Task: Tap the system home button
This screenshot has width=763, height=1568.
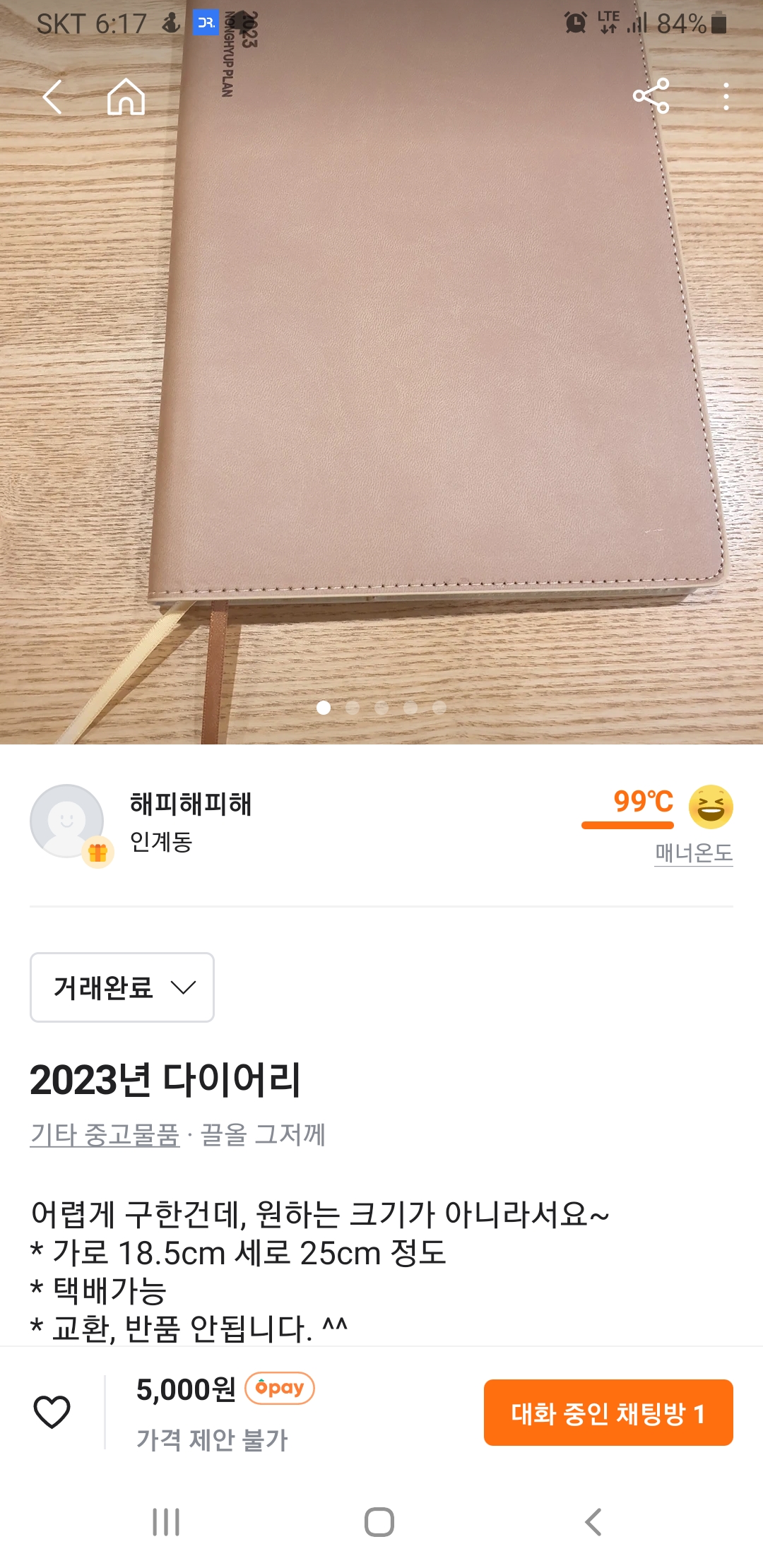Action: [x=379, y=1521]
